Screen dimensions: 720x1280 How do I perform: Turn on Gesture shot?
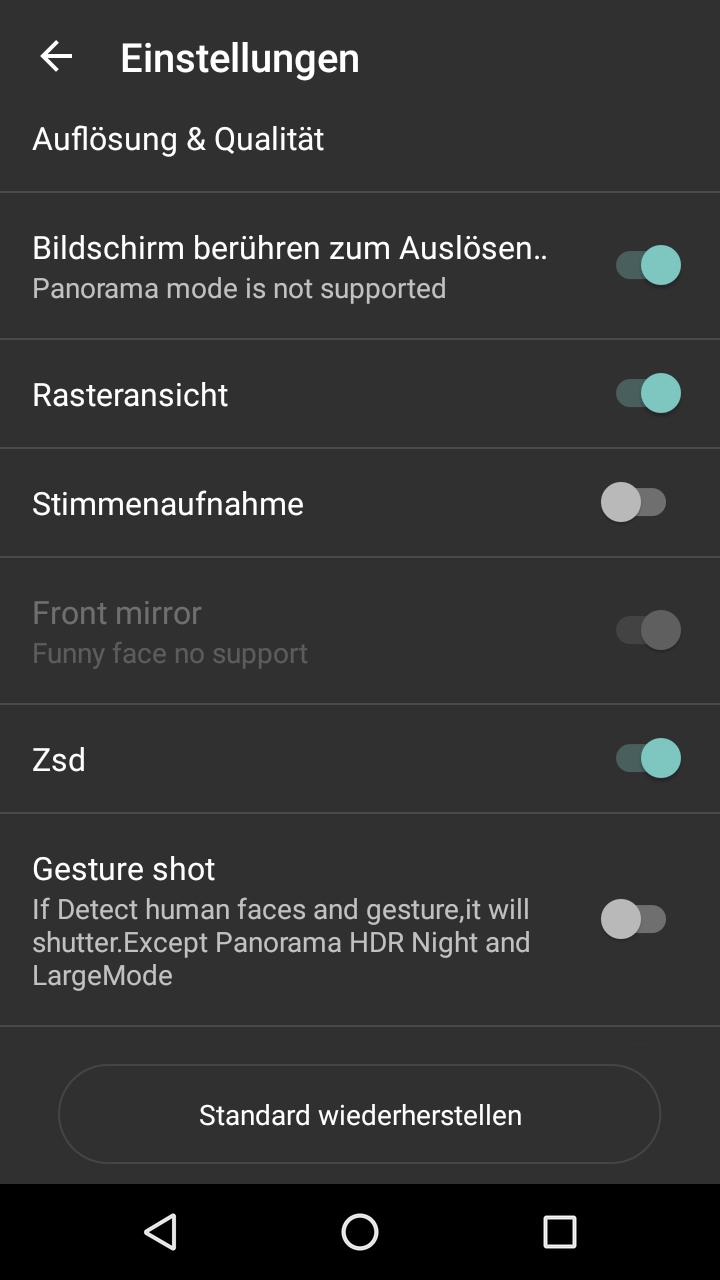634,919
